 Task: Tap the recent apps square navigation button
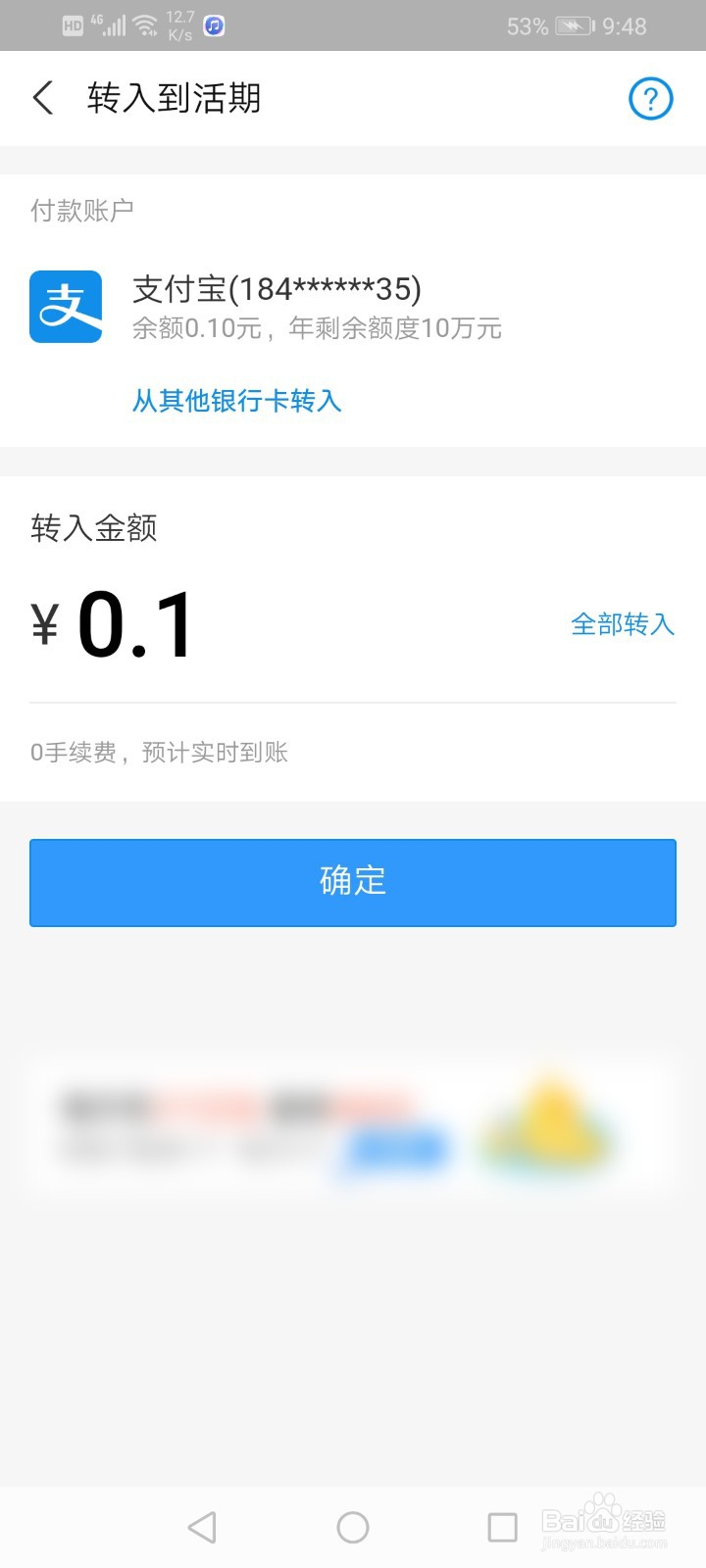pyautogui.click(x=502, y=1526)
